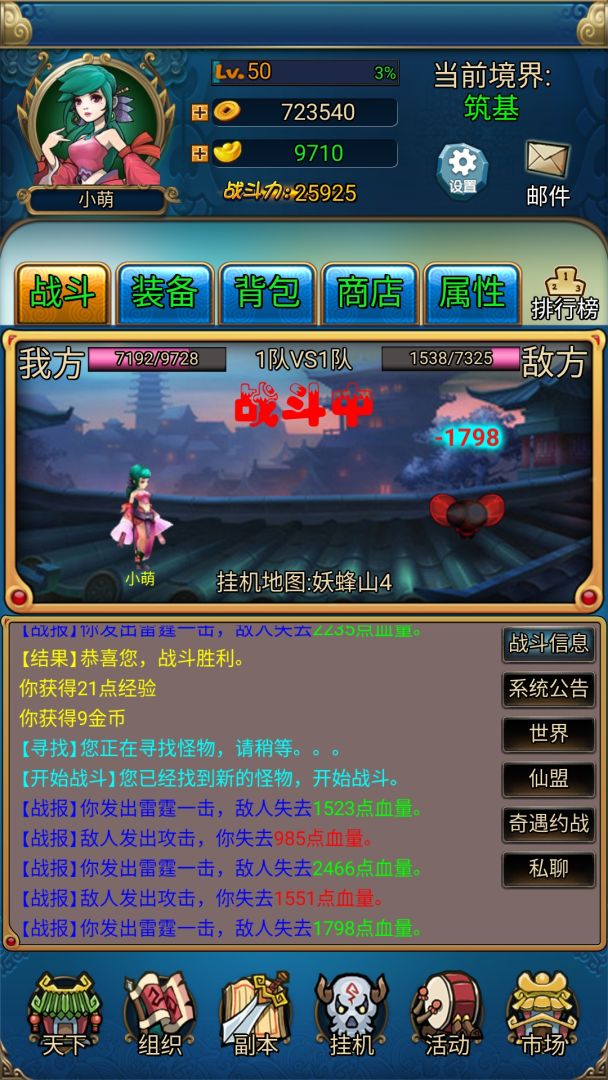Open the 邮件 mailbox

(x=547, y=170)
